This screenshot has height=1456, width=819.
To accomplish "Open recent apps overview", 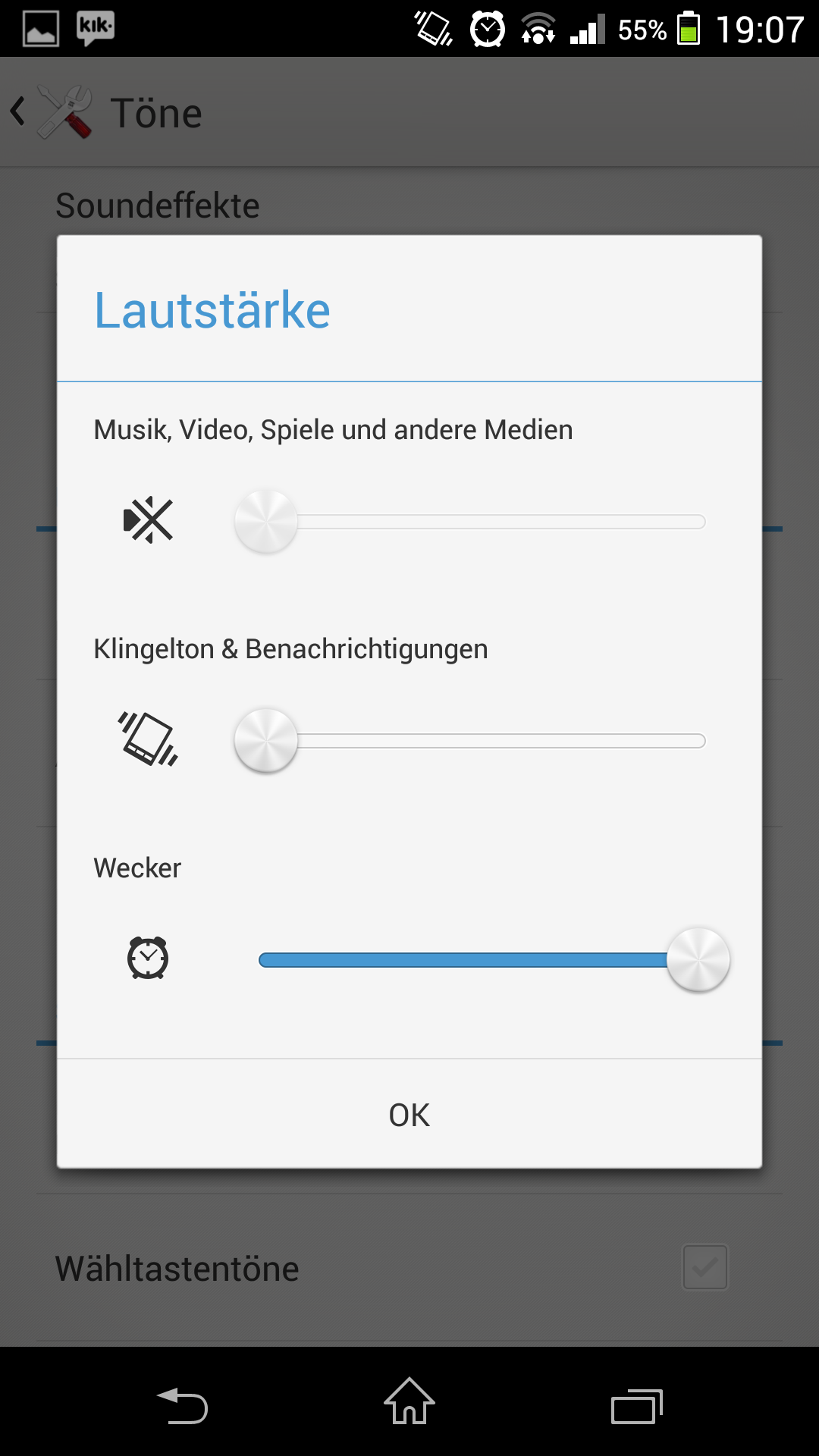I will point(637,1407).
